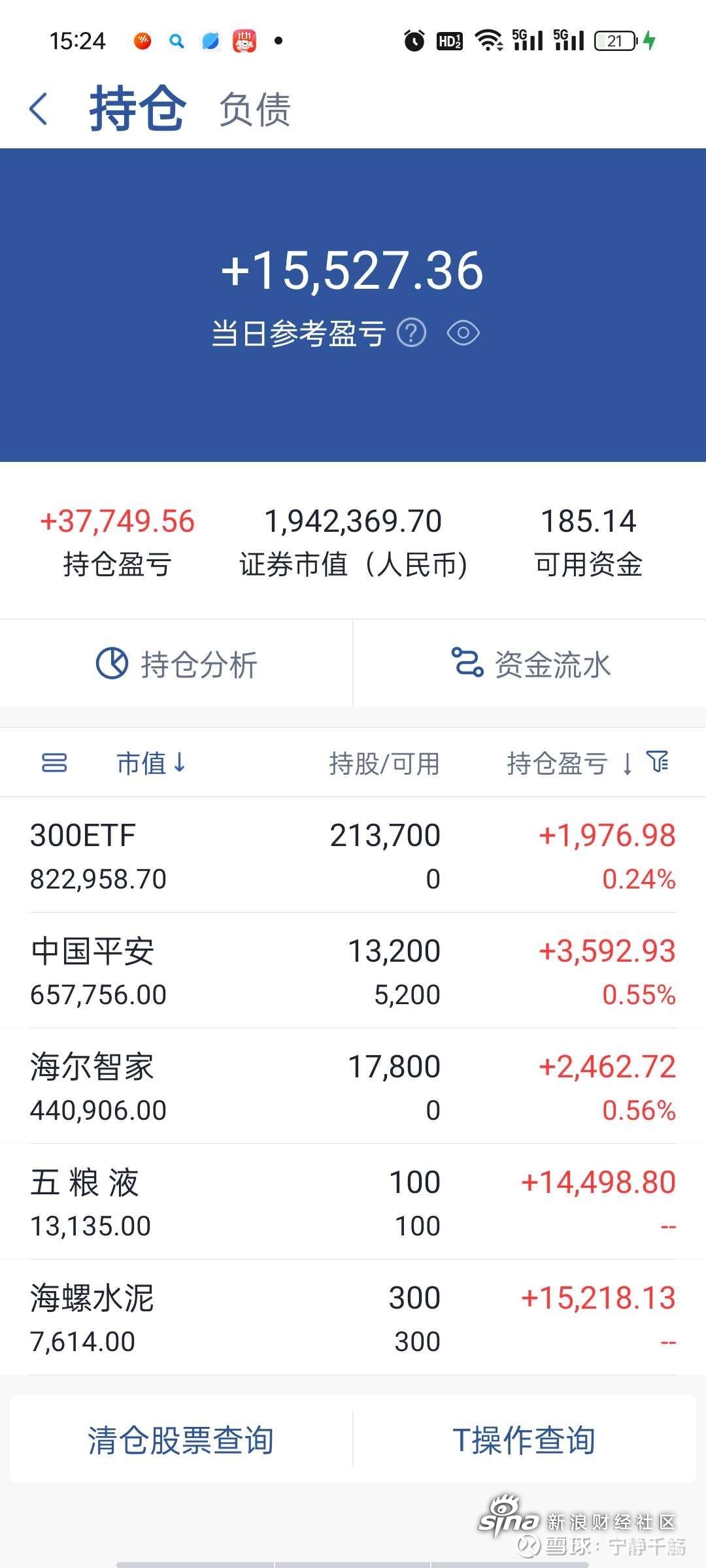Open the 海尔智家 holding

coord(353,1086)
